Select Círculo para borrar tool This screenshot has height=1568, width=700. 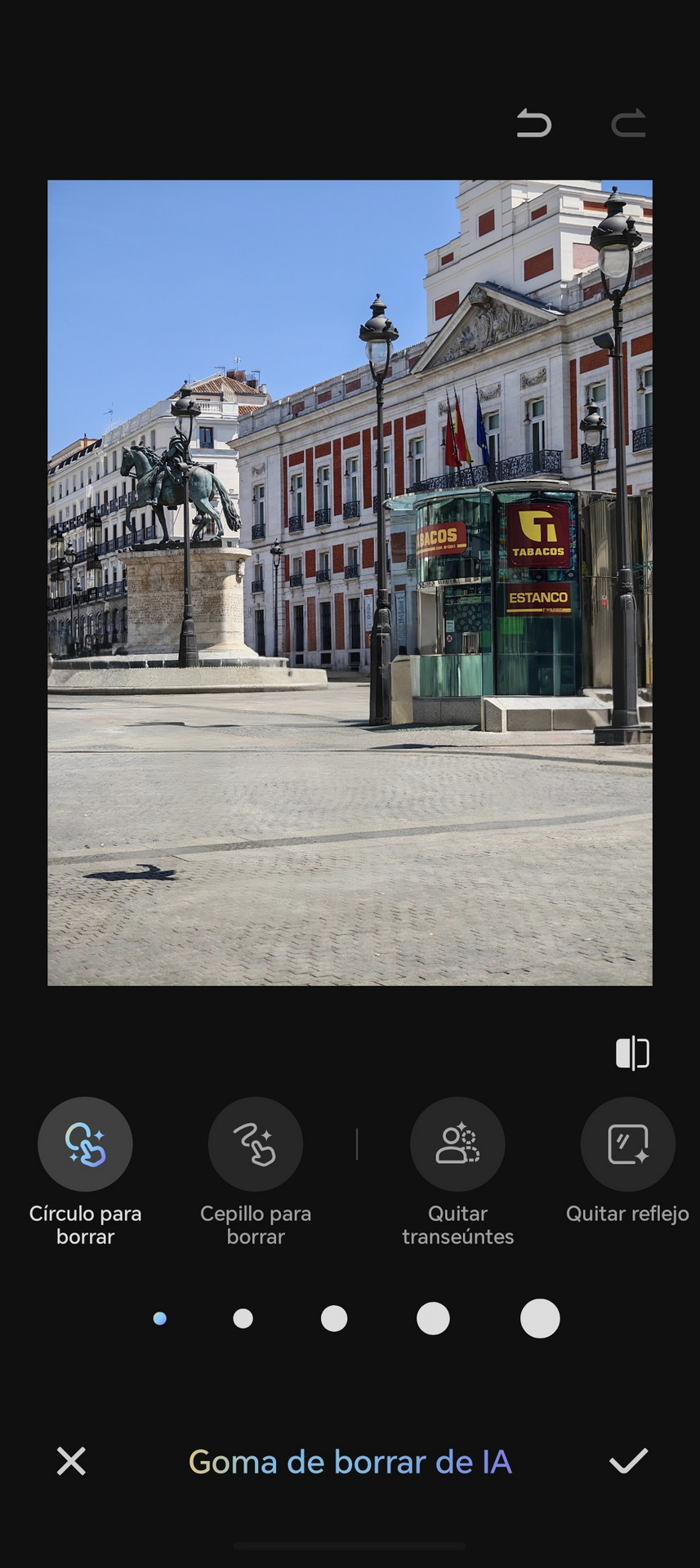85,1143
